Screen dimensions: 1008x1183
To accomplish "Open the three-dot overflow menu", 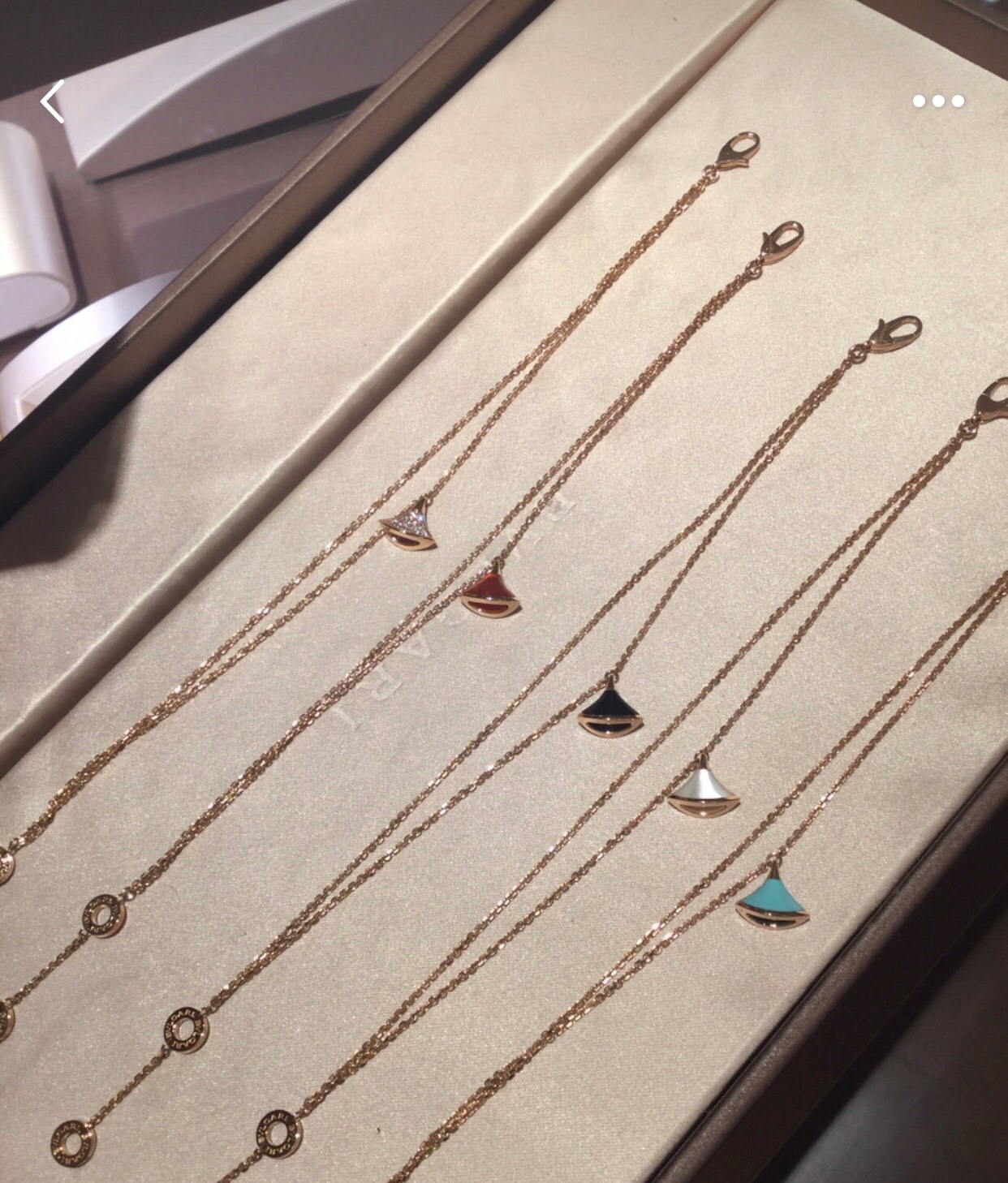I will [x=938, y=101].
